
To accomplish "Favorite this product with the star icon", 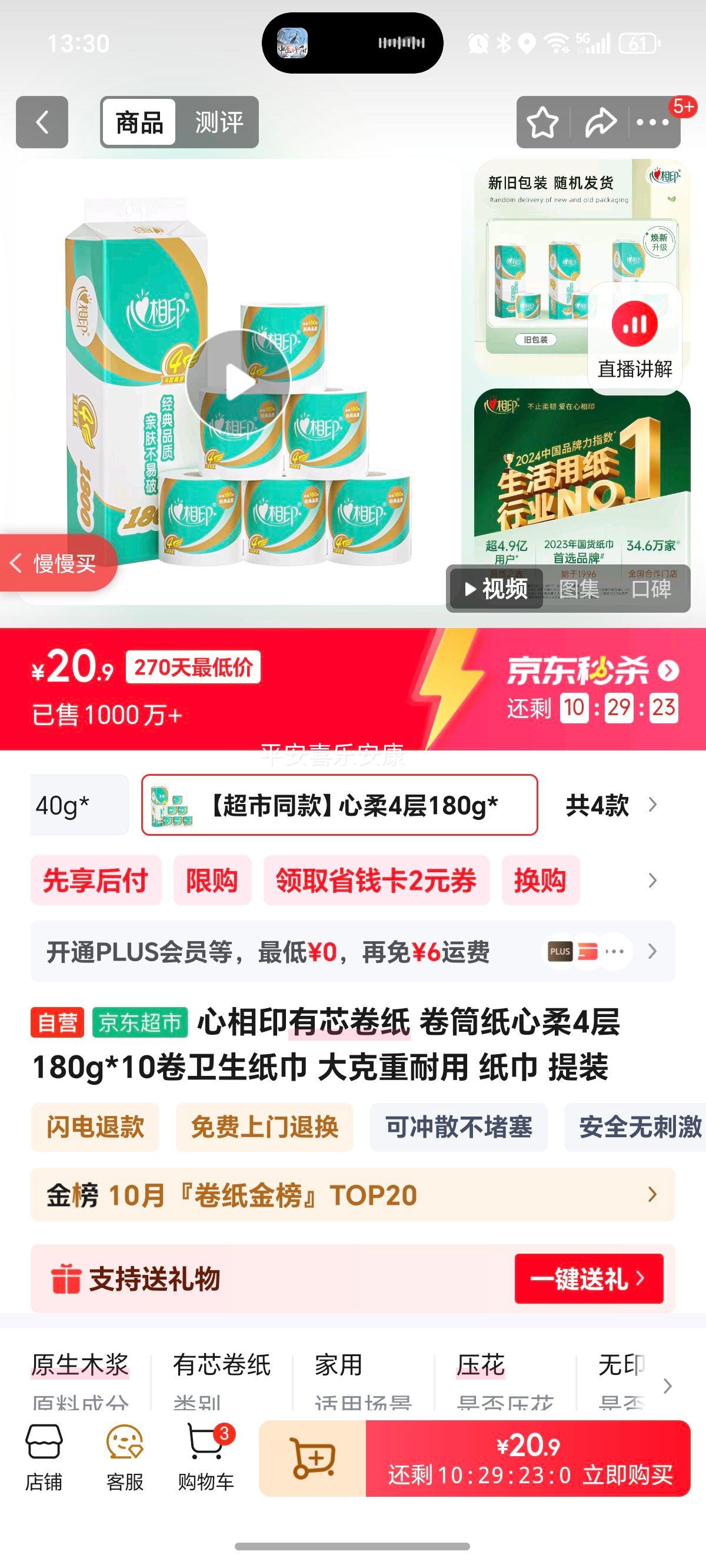I will (542, 122).
